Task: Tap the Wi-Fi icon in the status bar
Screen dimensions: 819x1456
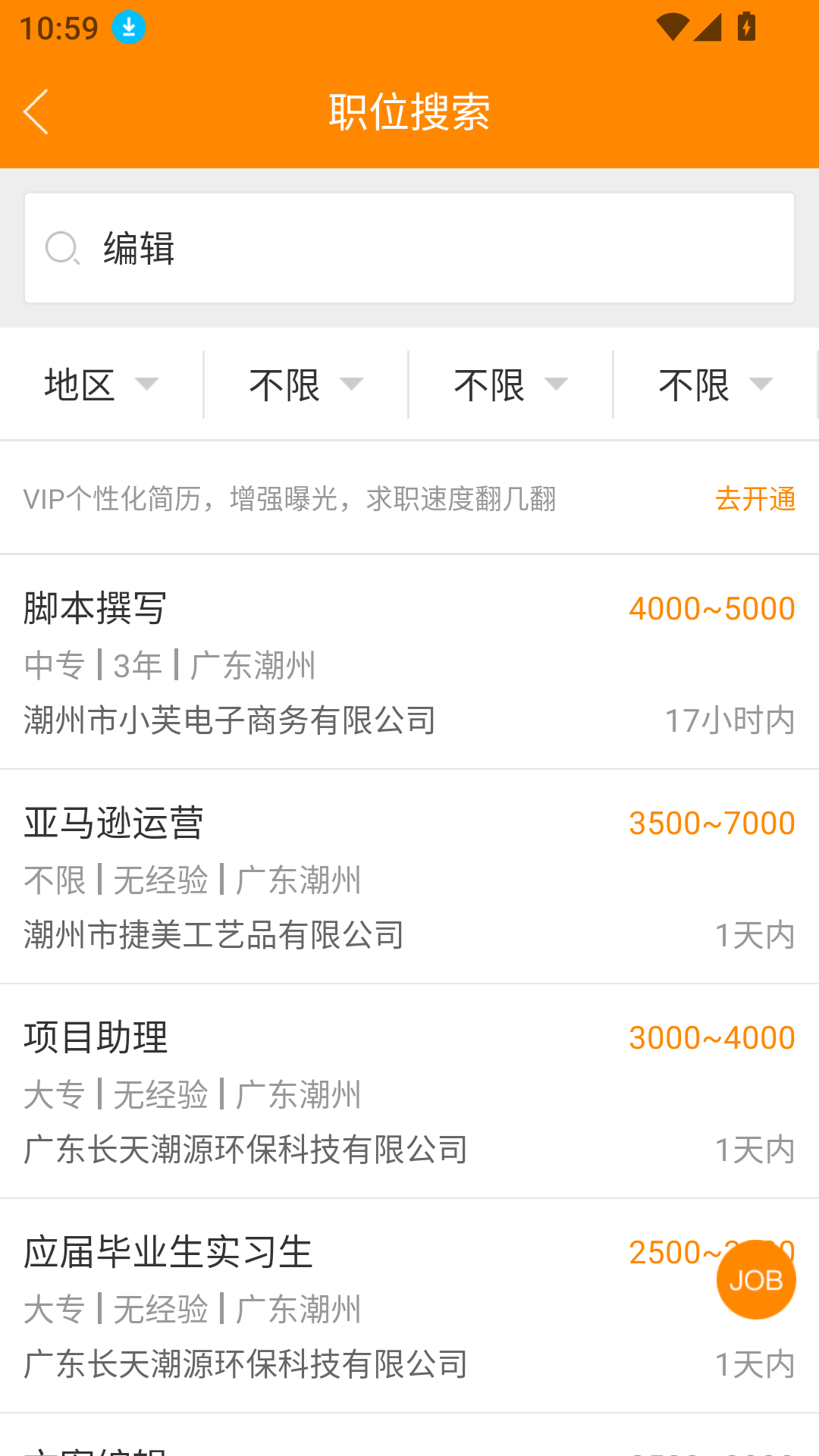Action: pyautogui.click(x=673, y=26)
